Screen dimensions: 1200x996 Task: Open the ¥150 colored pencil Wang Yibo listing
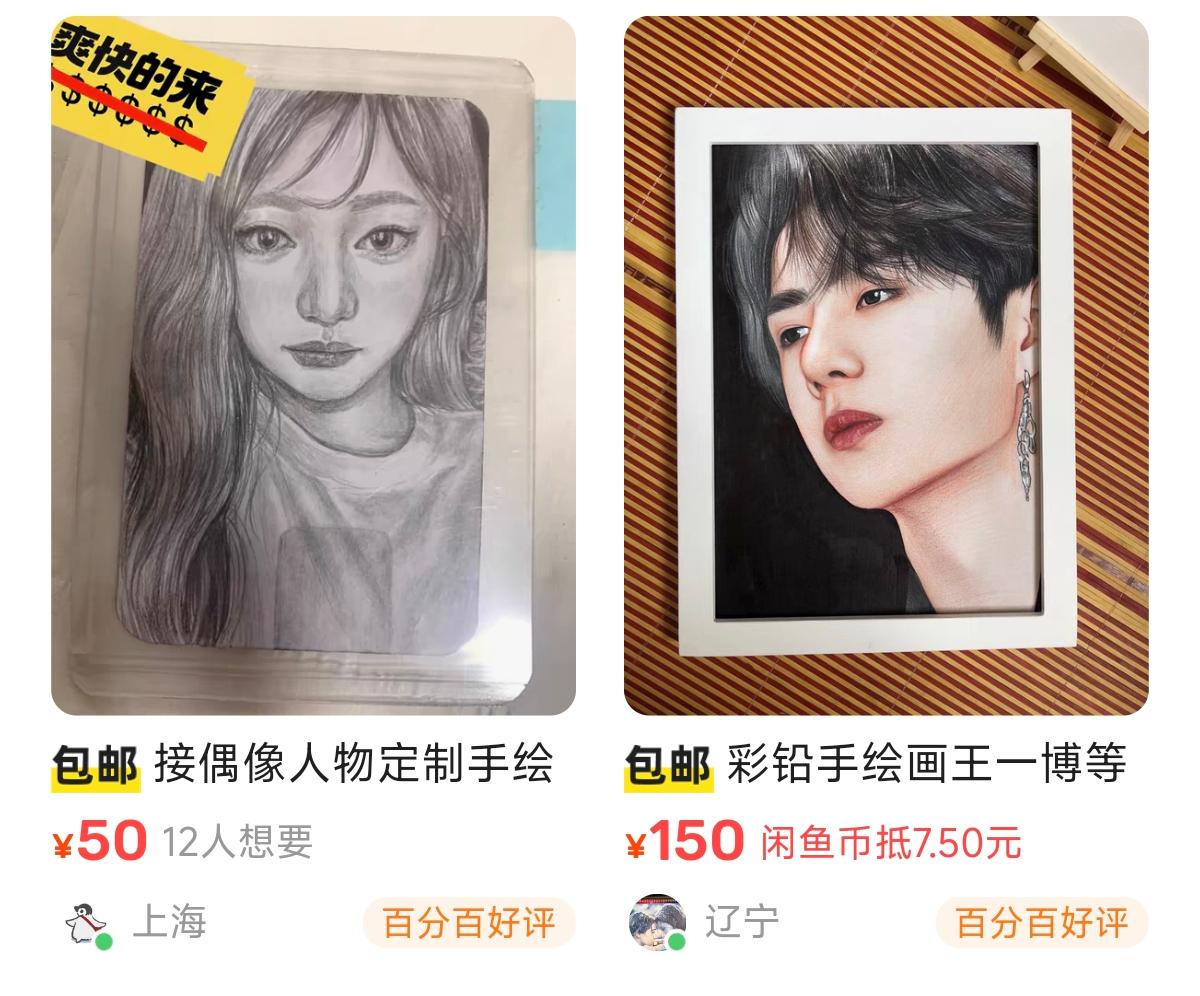click(x=886, y=365)
